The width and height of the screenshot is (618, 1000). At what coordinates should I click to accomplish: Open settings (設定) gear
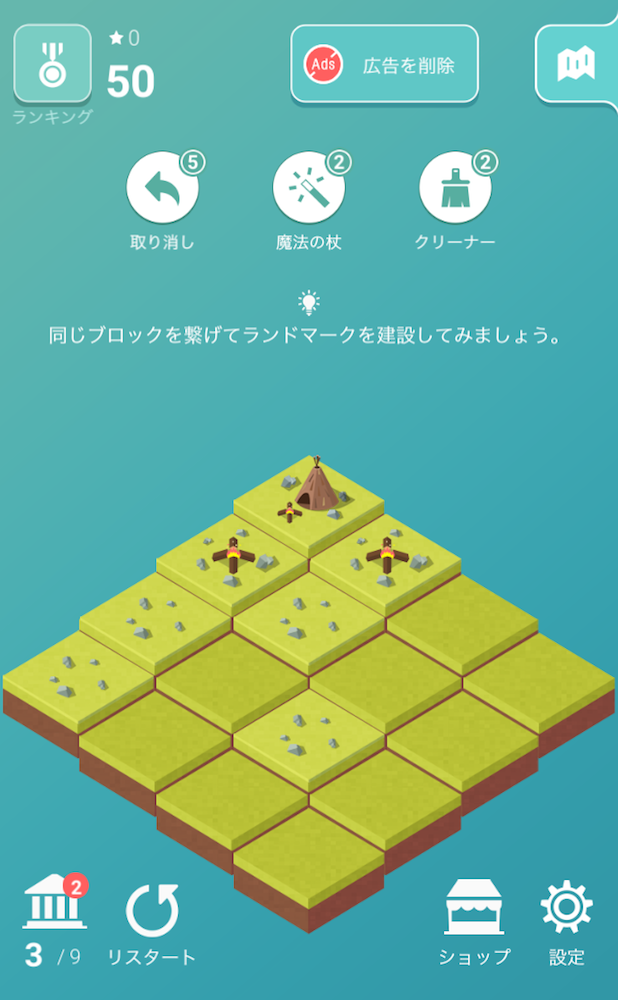[x=566, y=906]
